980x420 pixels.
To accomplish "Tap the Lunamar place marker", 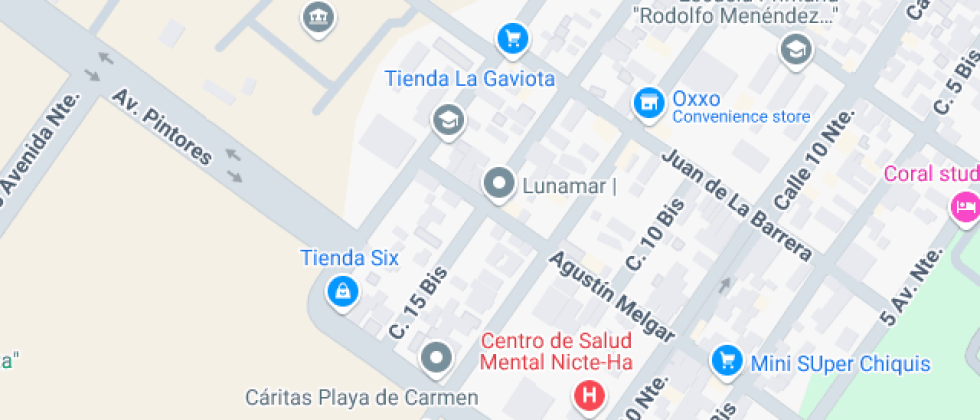I will (498, 184).
